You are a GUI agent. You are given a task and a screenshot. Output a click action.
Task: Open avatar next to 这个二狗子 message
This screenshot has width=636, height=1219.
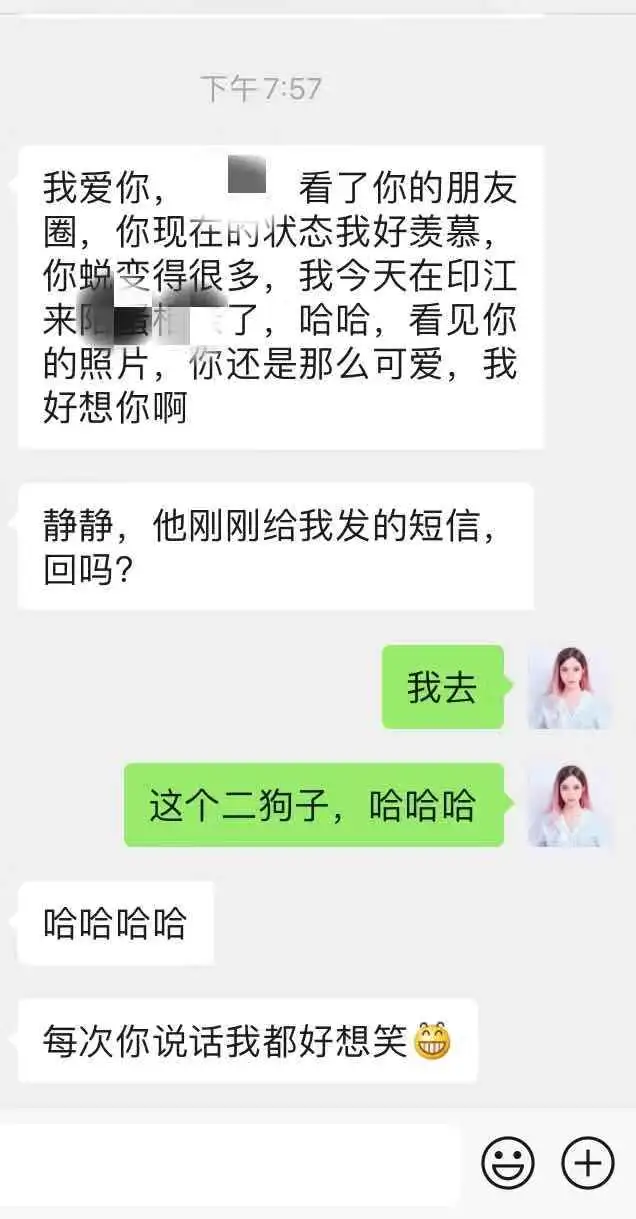(569, 806)
